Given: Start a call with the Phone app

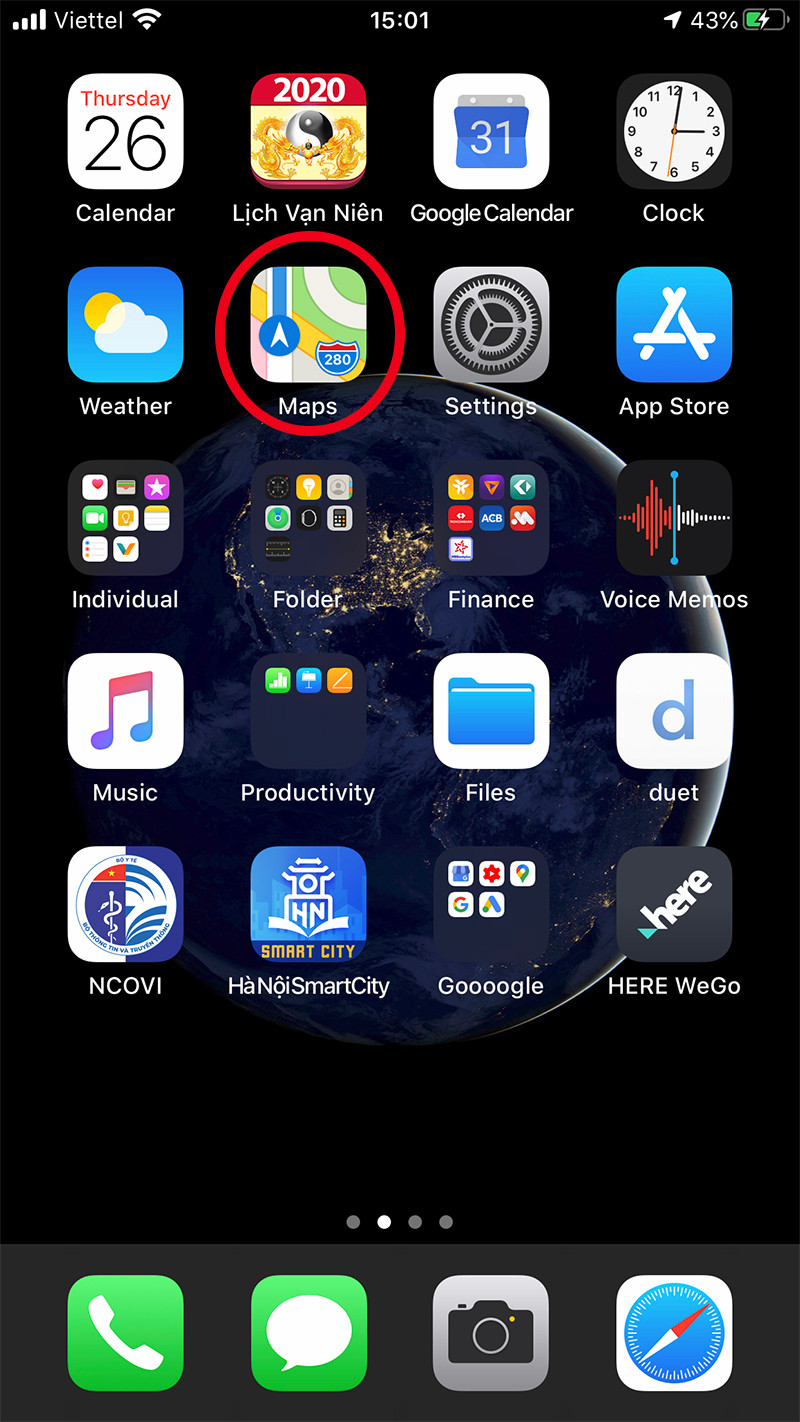Looking at the screenshot, I should point(125,1334).
